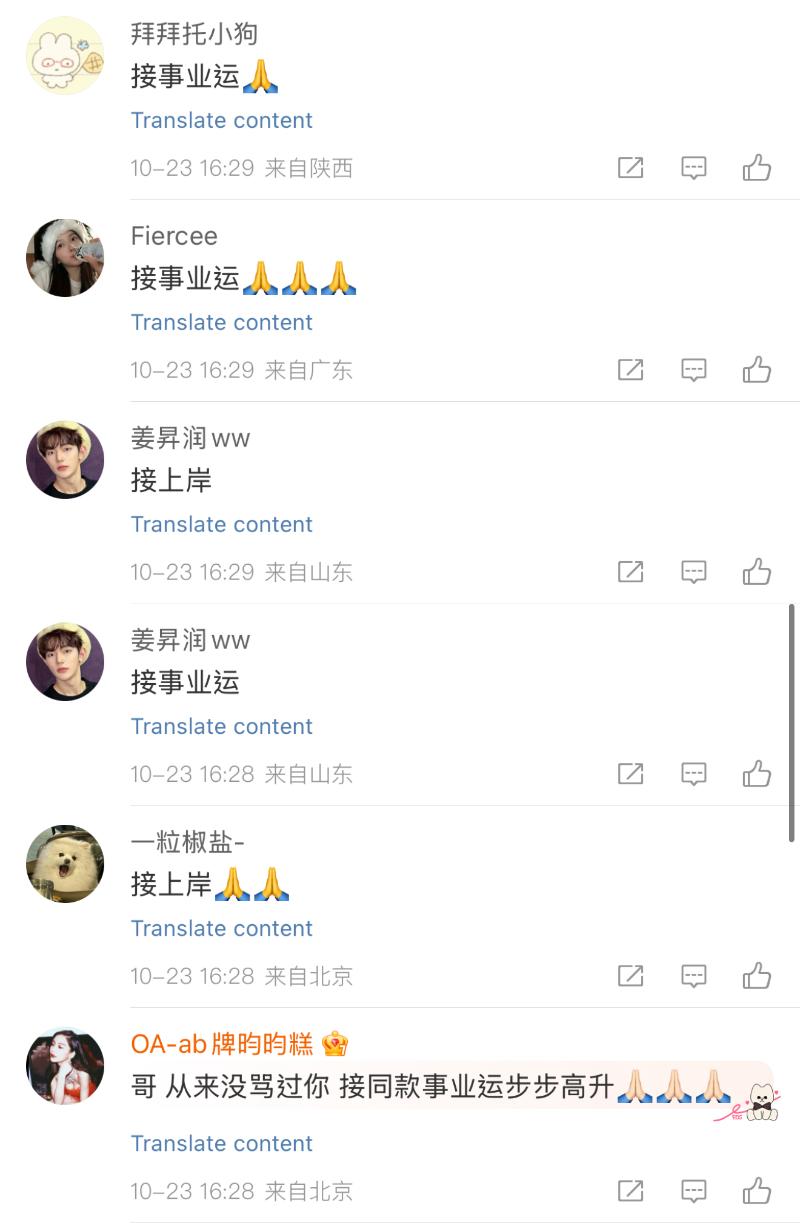Screen dimensions: 800x1223
Task: Translate content of 一粒椒盐-'s comment
Action: pos(221,928)
